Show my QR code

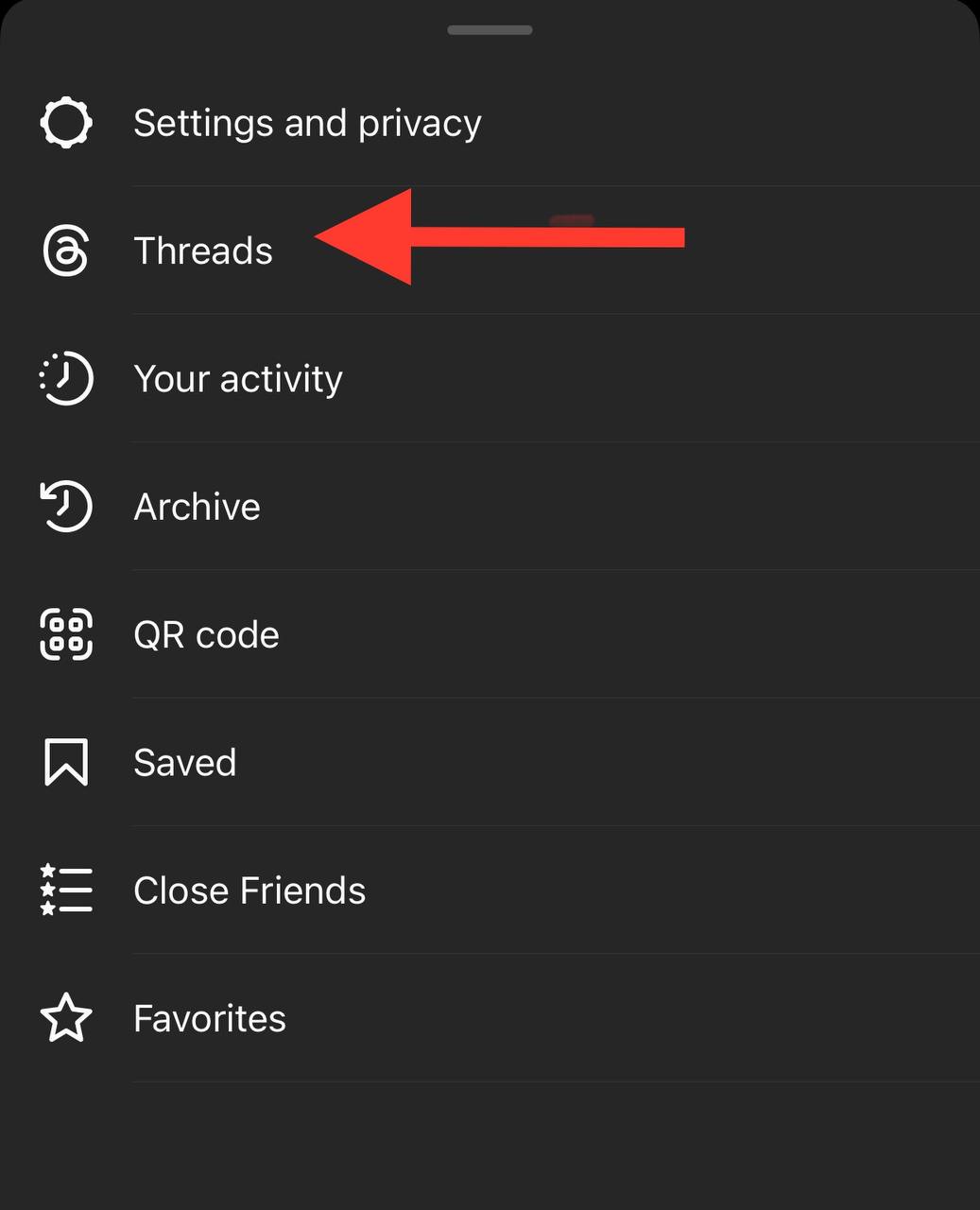[206, 635]
